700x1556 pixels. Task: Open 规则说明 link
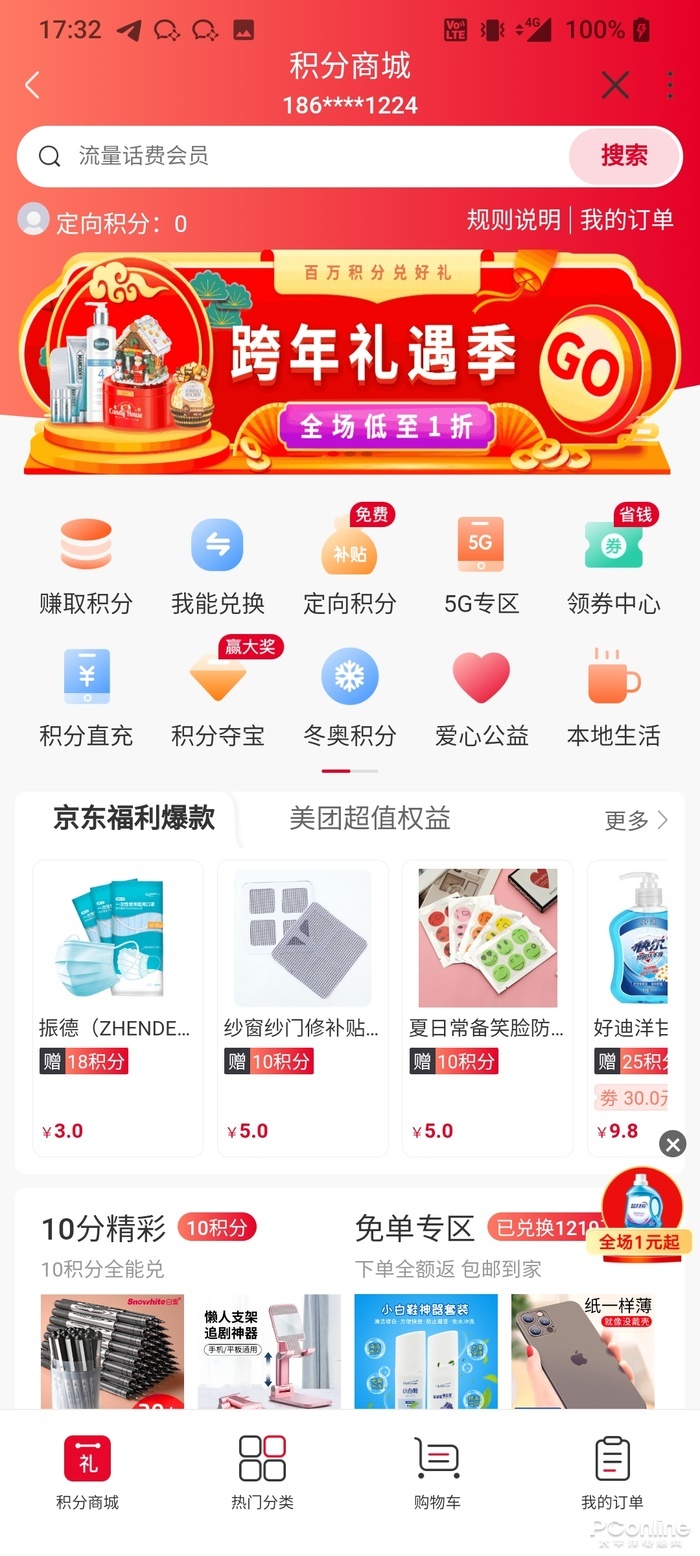(513, 220)
